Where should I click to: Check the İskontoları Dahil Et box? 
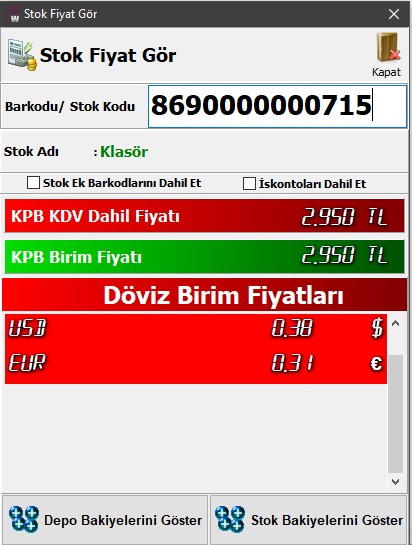click(249, 184)
